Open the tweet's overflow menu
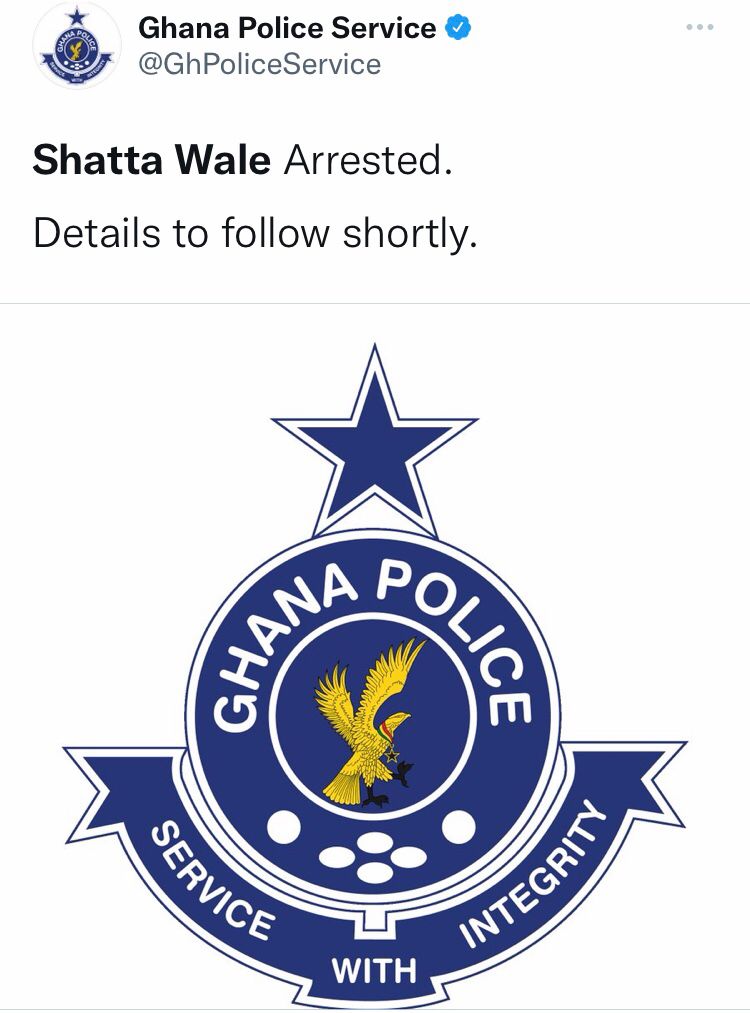This screenshot has width=750, height=1013. click(700, 28)
